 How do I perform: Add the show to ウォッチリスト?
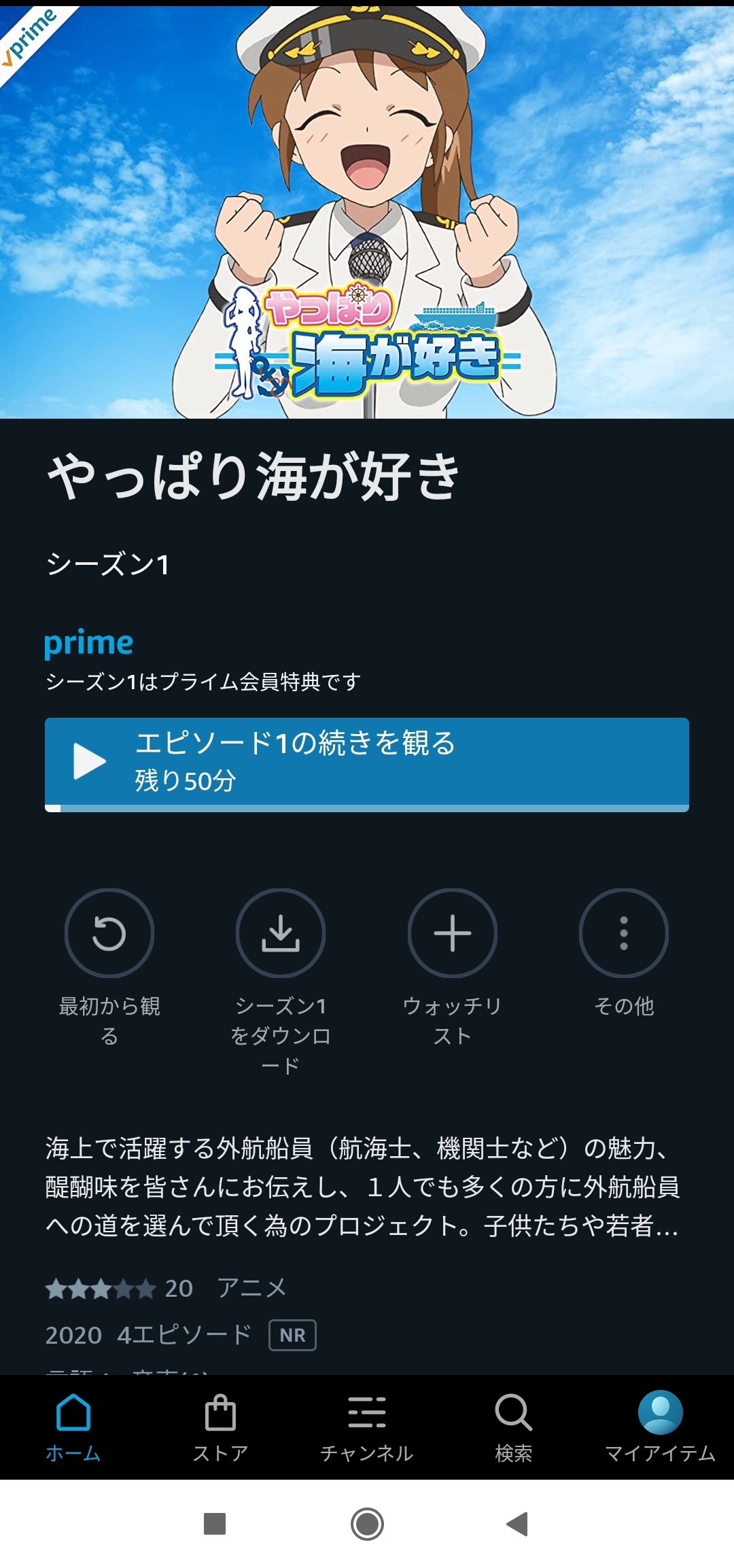(452, 933)
